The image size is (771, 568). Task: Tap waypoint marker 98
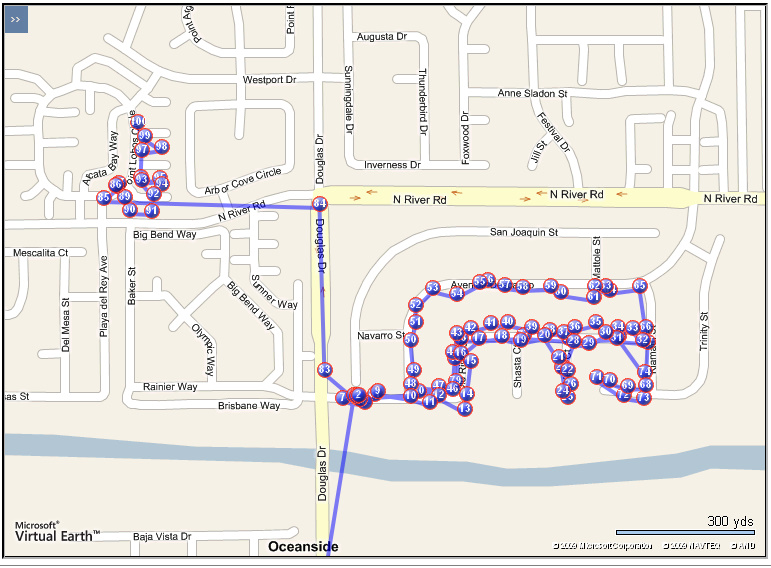click(161, 147)
